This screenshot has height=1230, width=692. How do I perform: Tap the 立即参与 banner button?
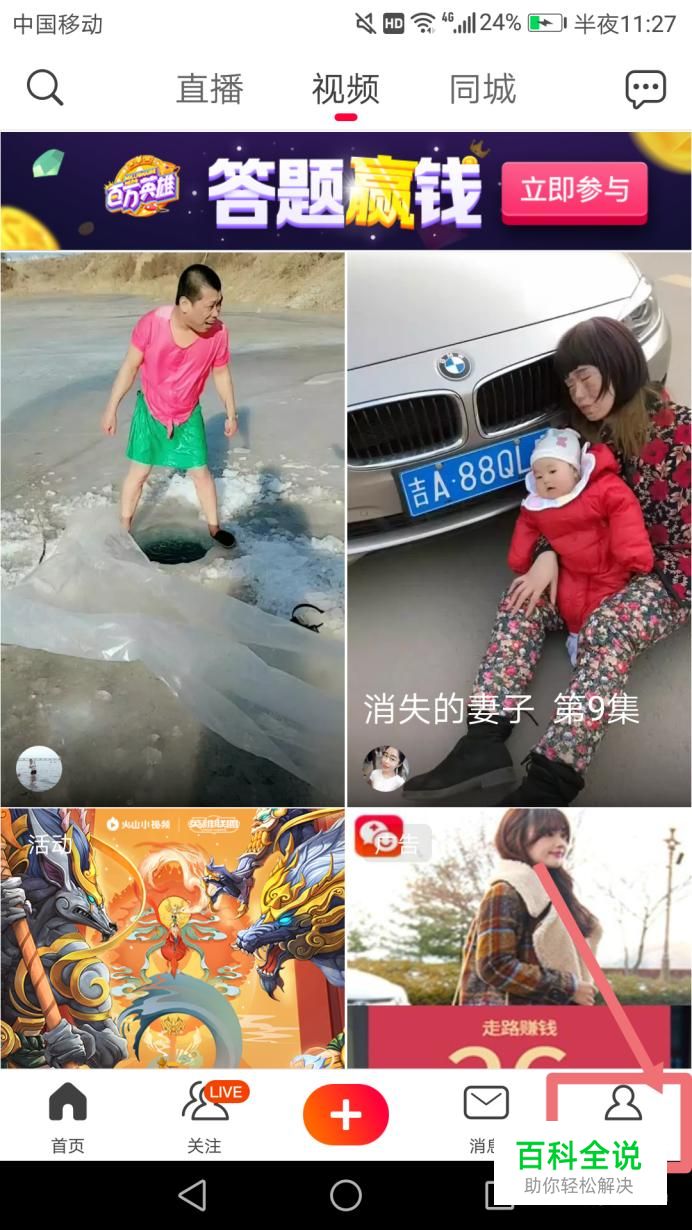click(574, 191)
